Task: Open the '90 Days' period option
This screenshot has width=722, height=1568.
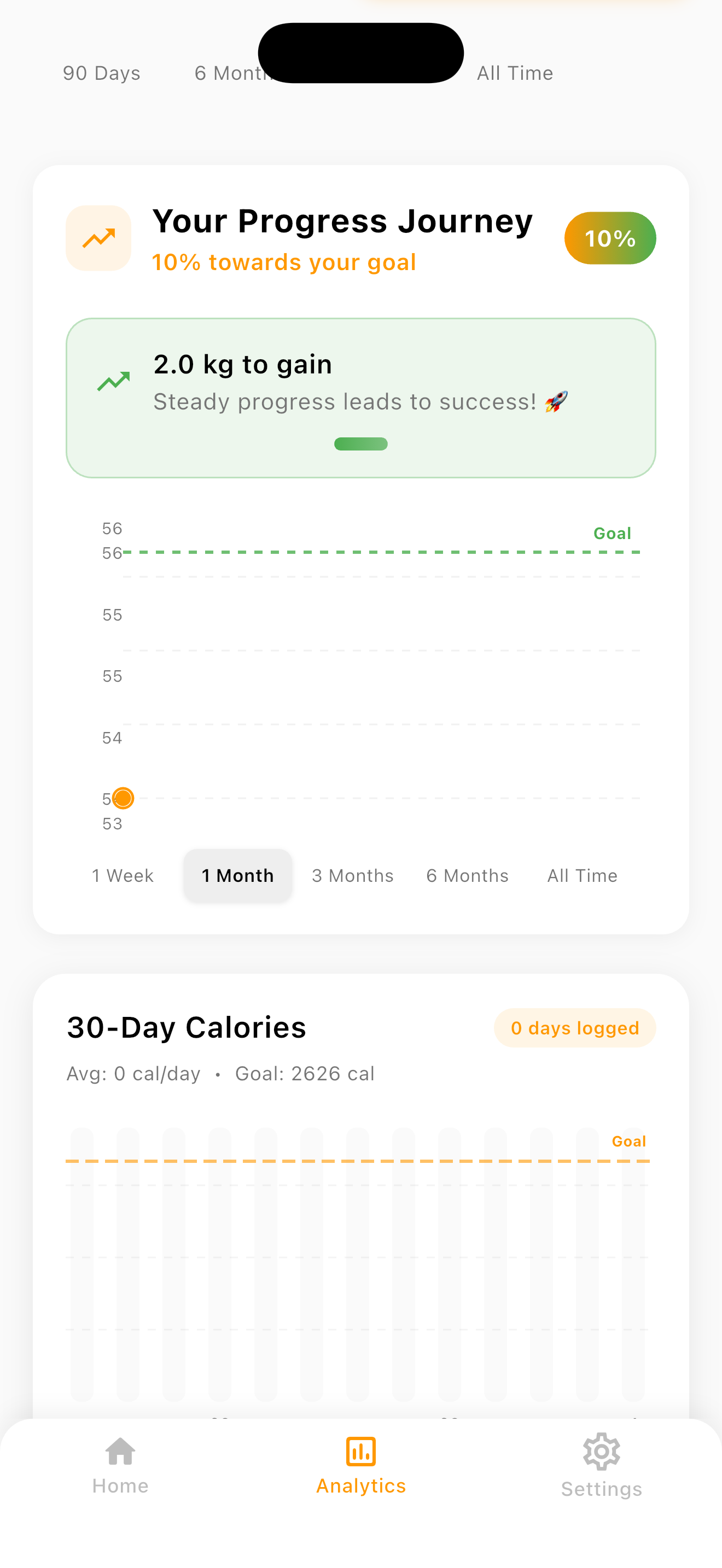Action: [x=101, y=73]
